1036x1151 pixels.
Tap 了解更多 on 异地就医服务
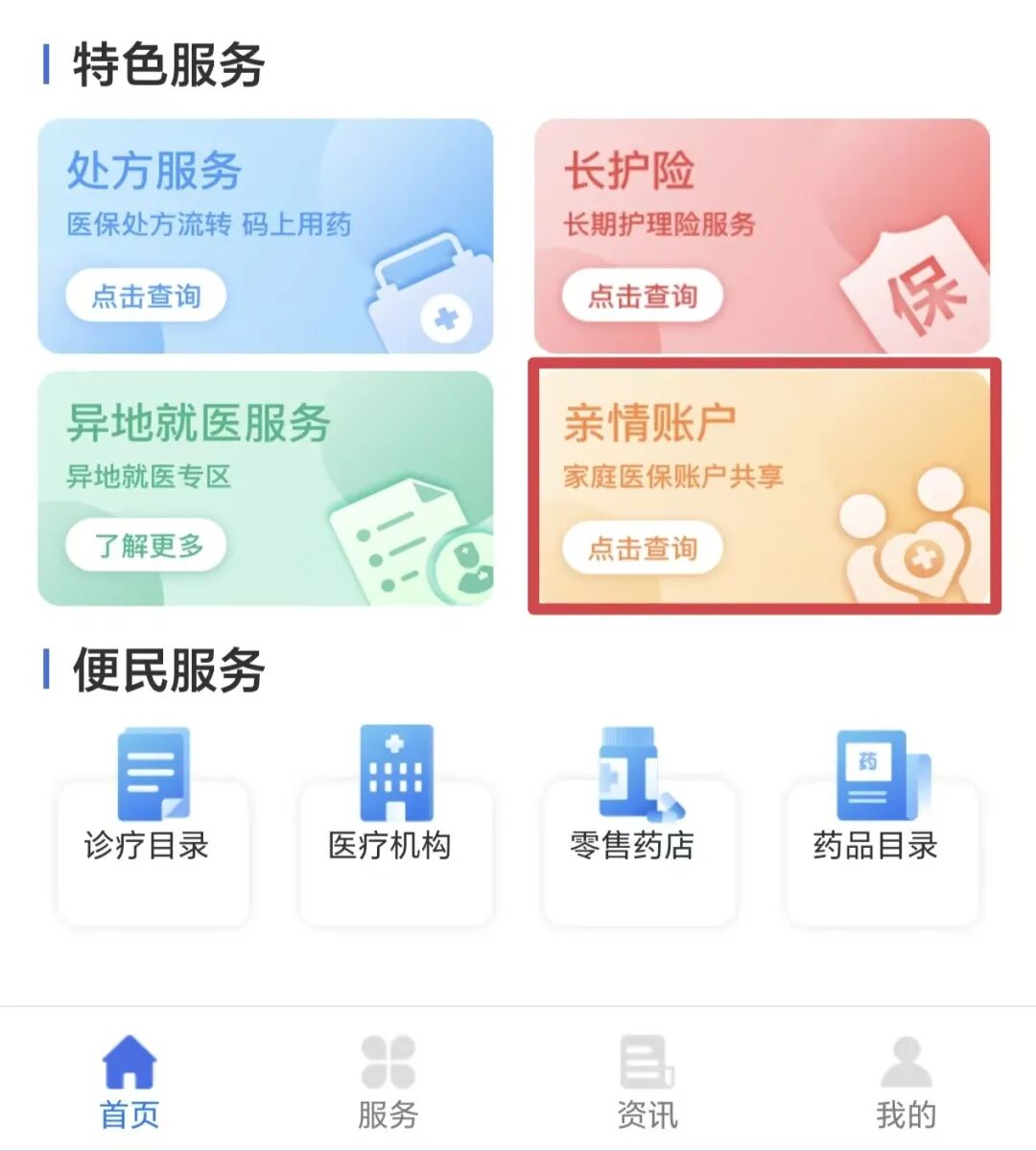click(146, 545)
